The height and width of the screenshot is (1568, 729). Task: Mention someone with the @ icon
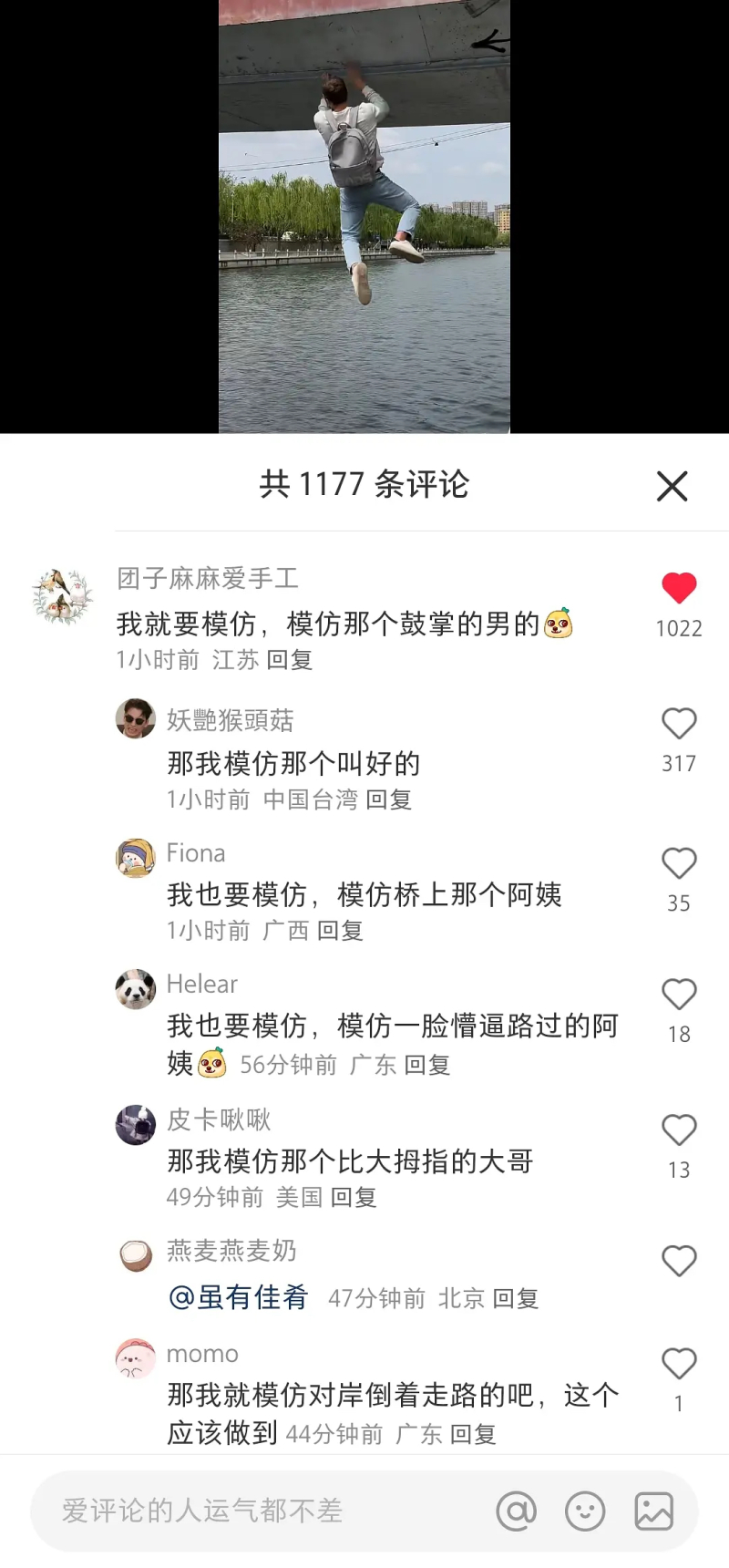[516, 1511]
